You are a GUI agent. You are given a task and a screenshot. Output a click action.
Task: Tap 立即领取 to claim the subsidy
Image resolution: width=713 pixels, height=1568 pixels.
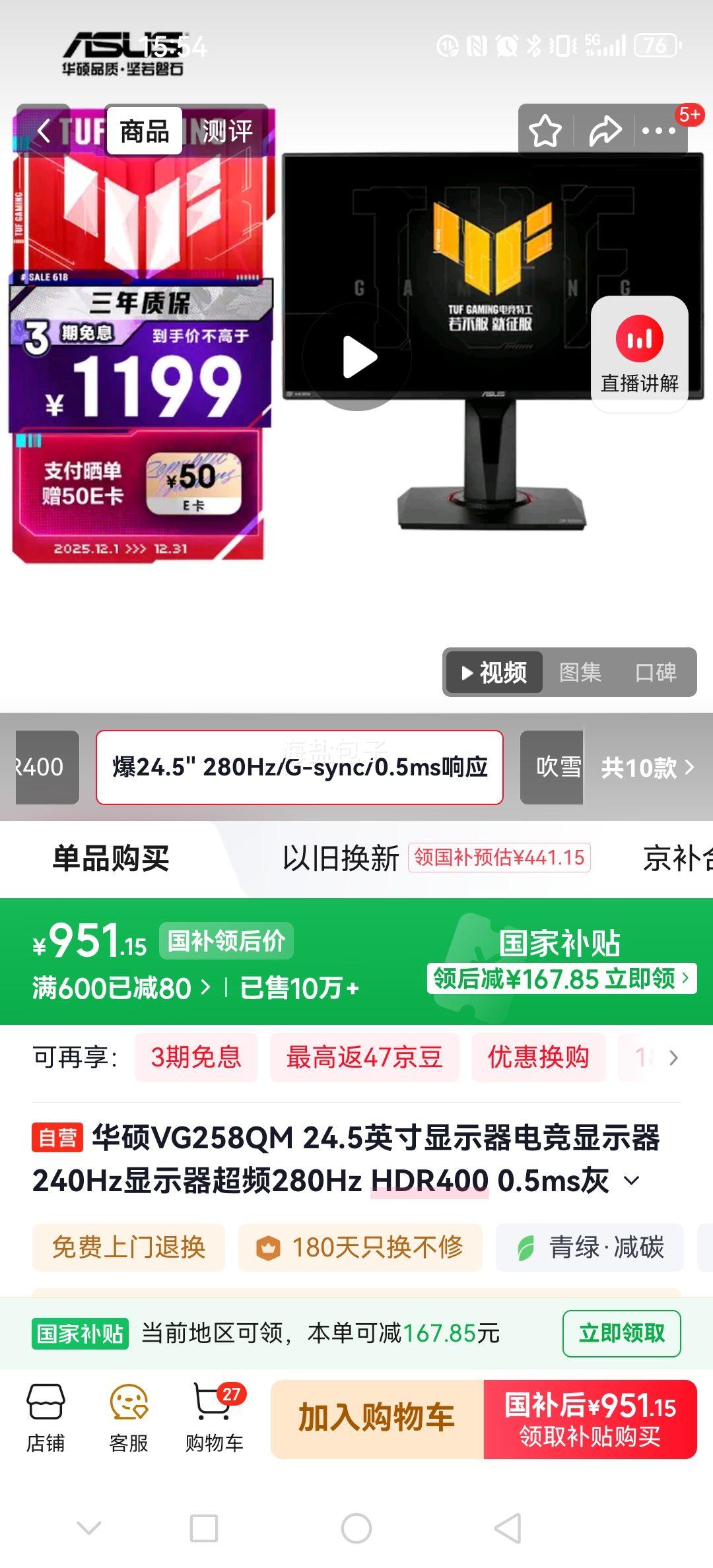click(621, 1333)
